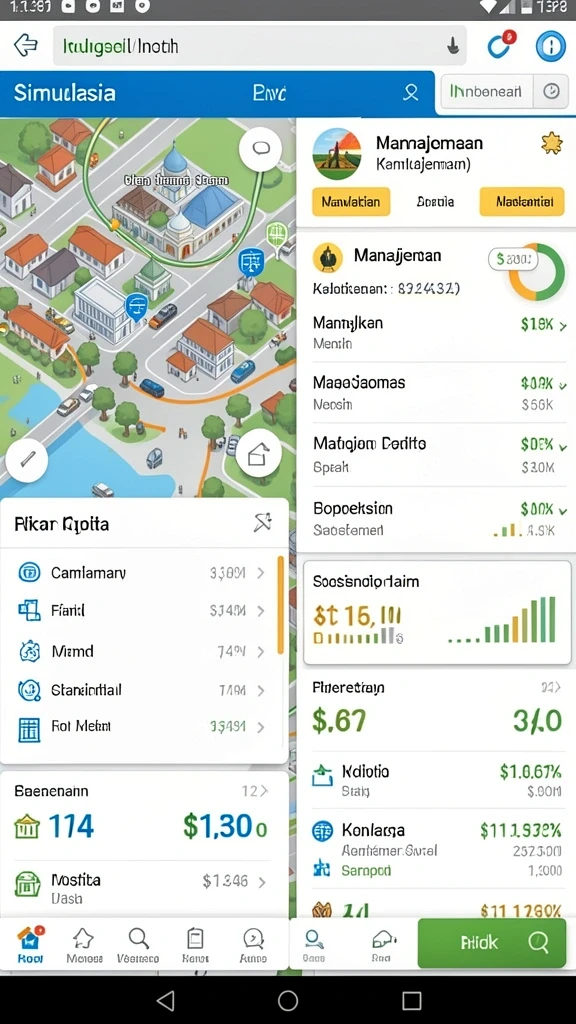Image resolution: width=576 pixels, height=1024 pixels.
Task: Open the Camlamary row
Action: pos(143,573)
